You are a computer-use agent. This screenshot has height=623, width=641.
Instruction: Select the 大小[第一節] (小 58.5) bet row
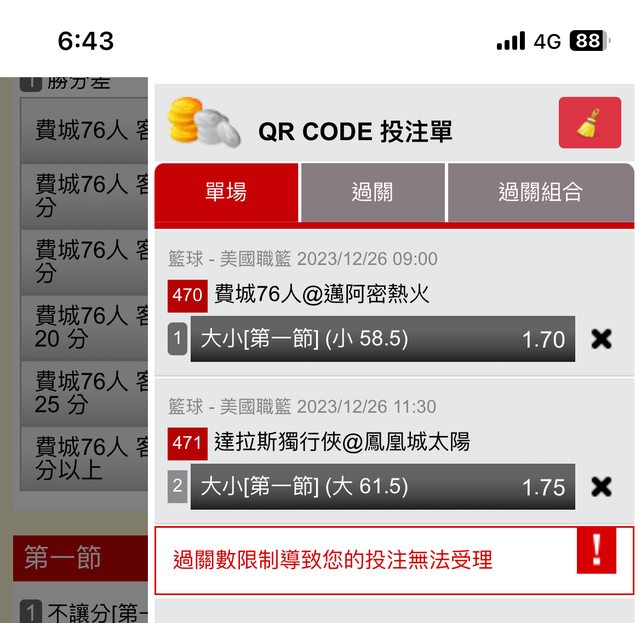pyautogui.click(x=382, y=339)
